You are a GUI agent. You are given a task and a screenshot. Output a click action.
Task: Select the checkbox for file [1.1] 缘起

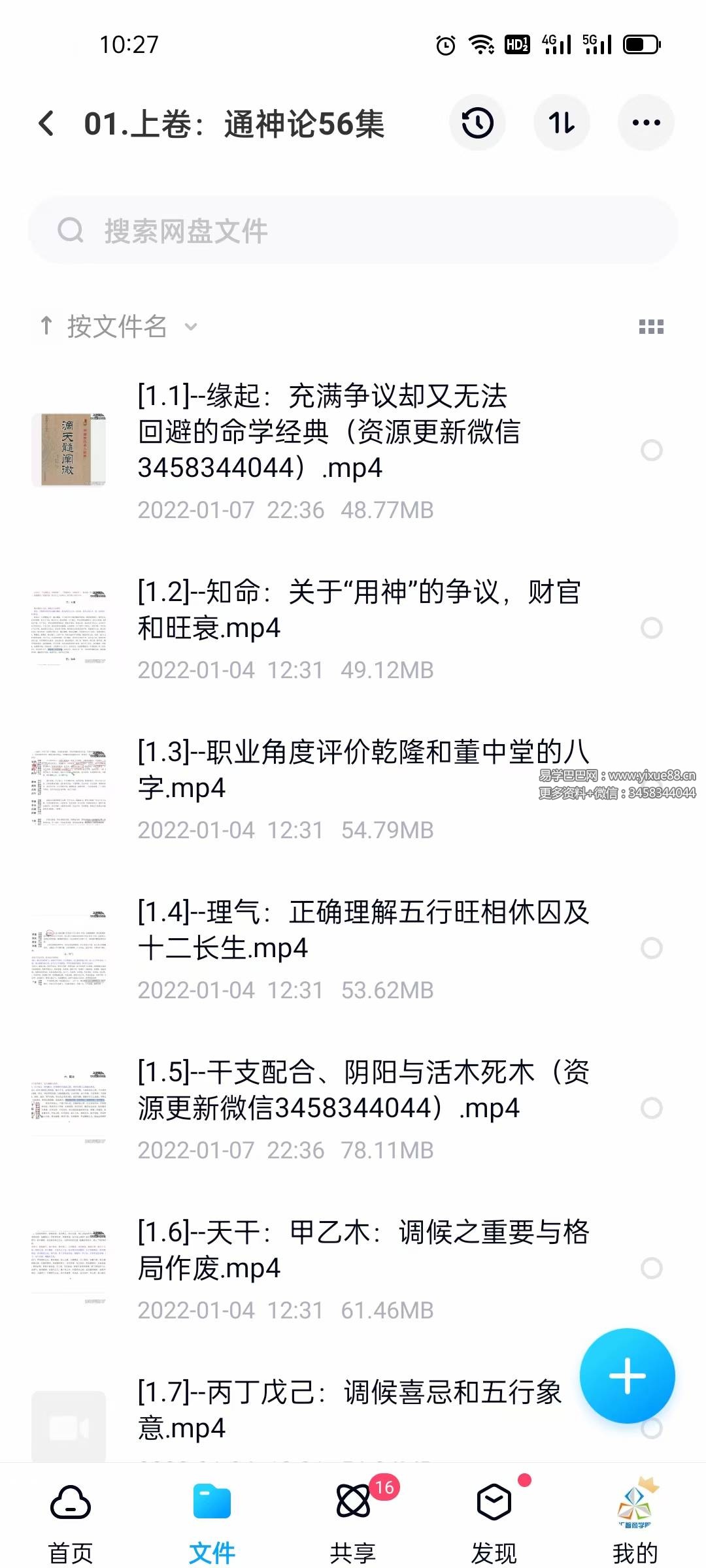[652, 449]
